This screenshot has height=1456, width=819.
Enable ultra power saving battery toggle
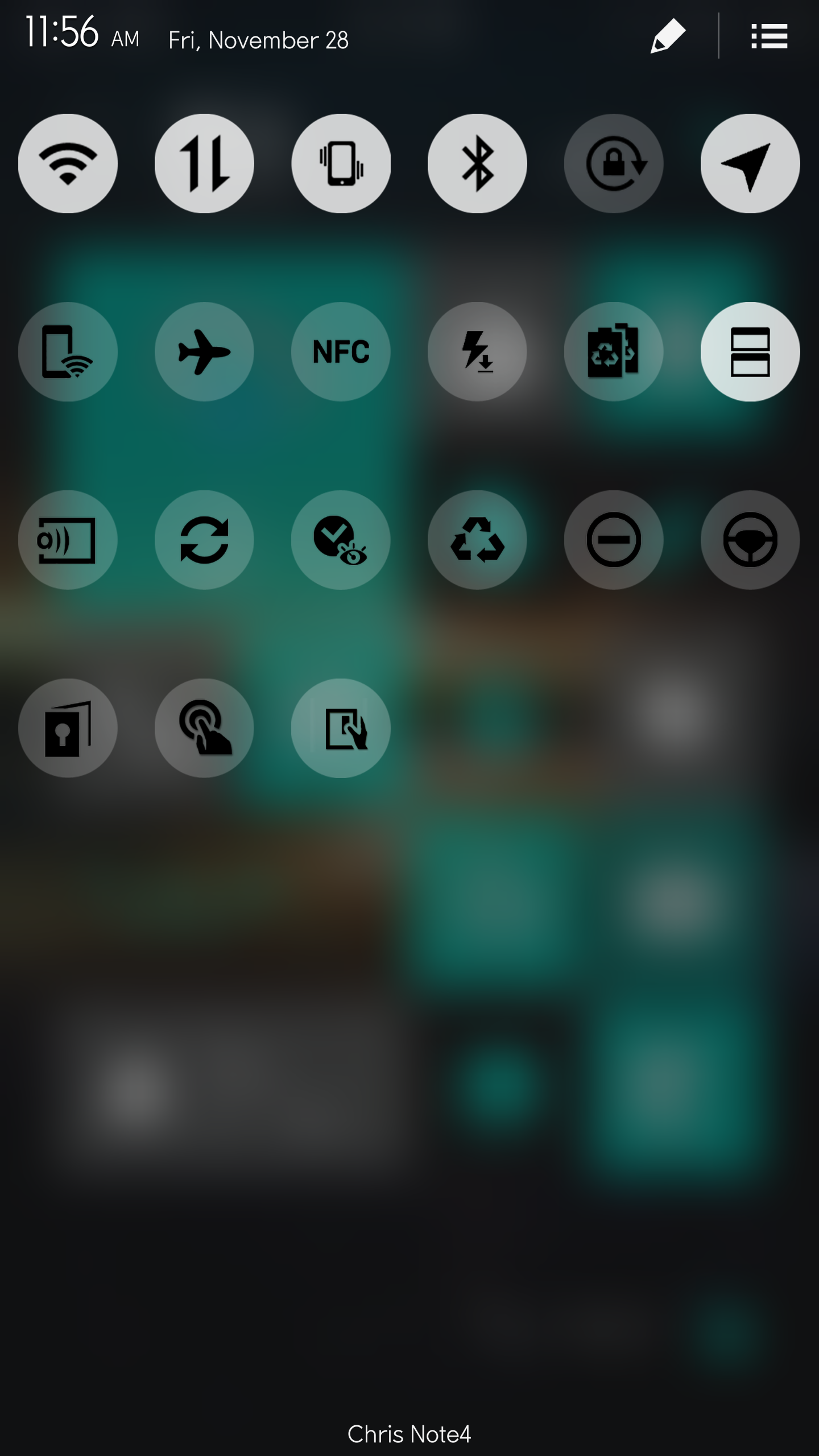tap(614, 351)
